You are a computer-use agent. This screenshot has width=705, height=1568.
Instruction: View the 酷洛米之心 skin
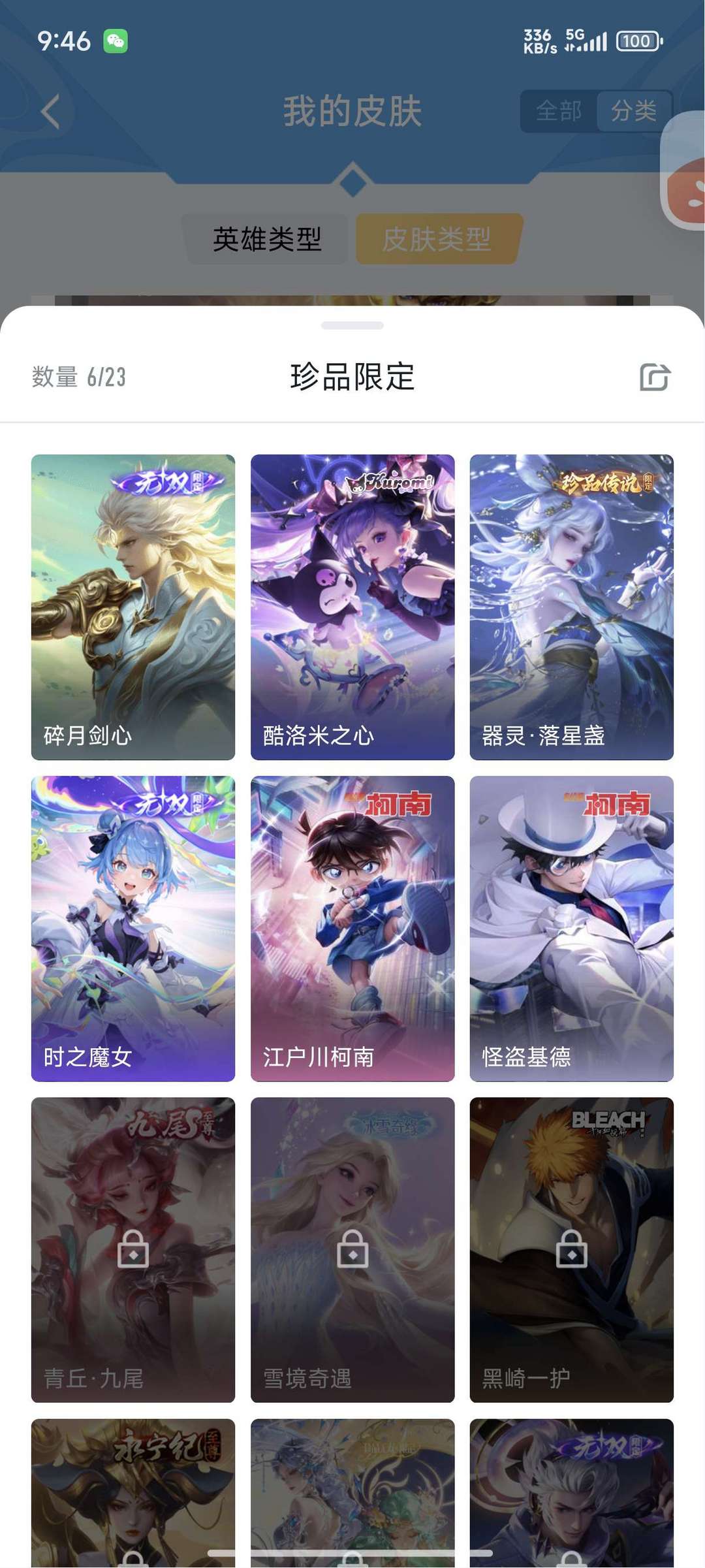(352, 607)
